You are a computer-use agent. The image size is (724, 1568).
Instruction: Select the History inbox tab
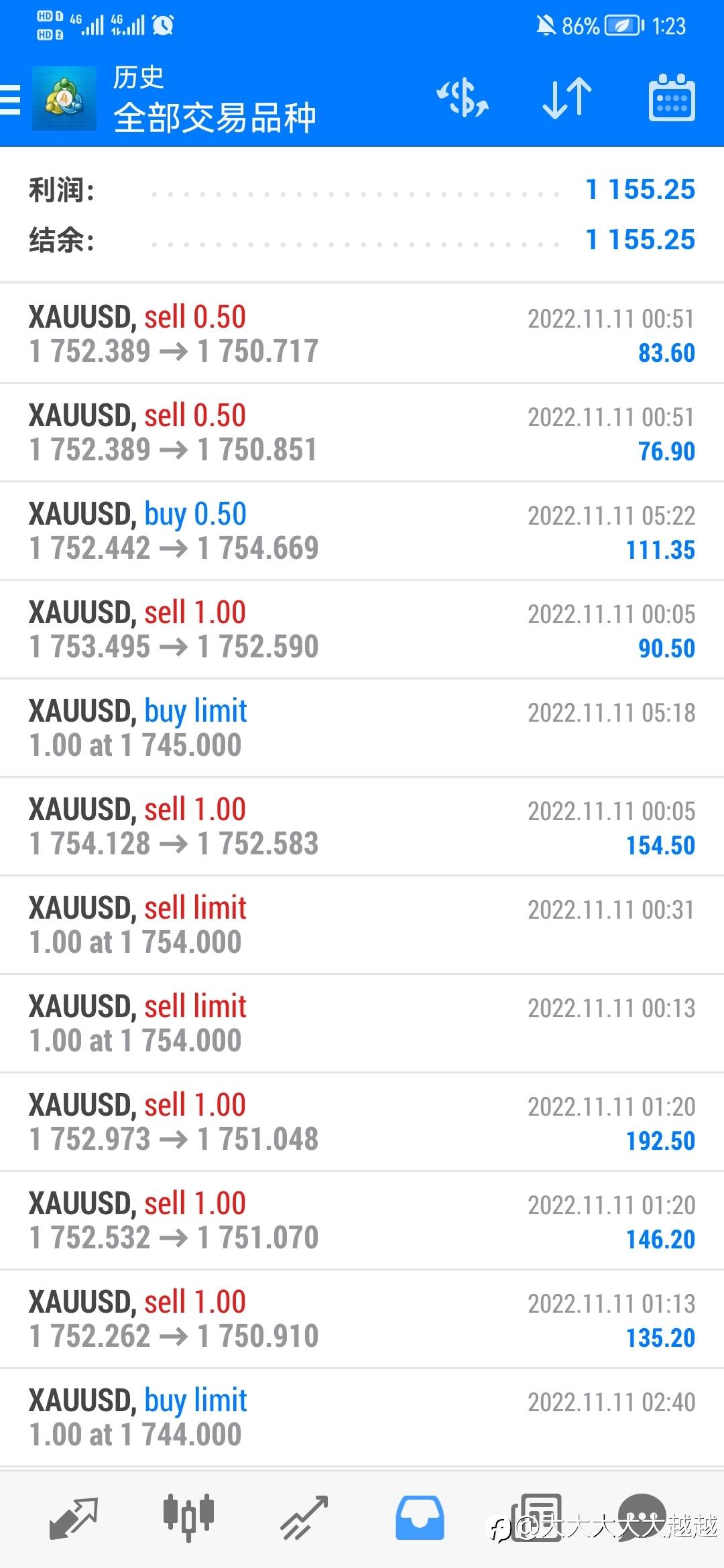pos(420,1518)
